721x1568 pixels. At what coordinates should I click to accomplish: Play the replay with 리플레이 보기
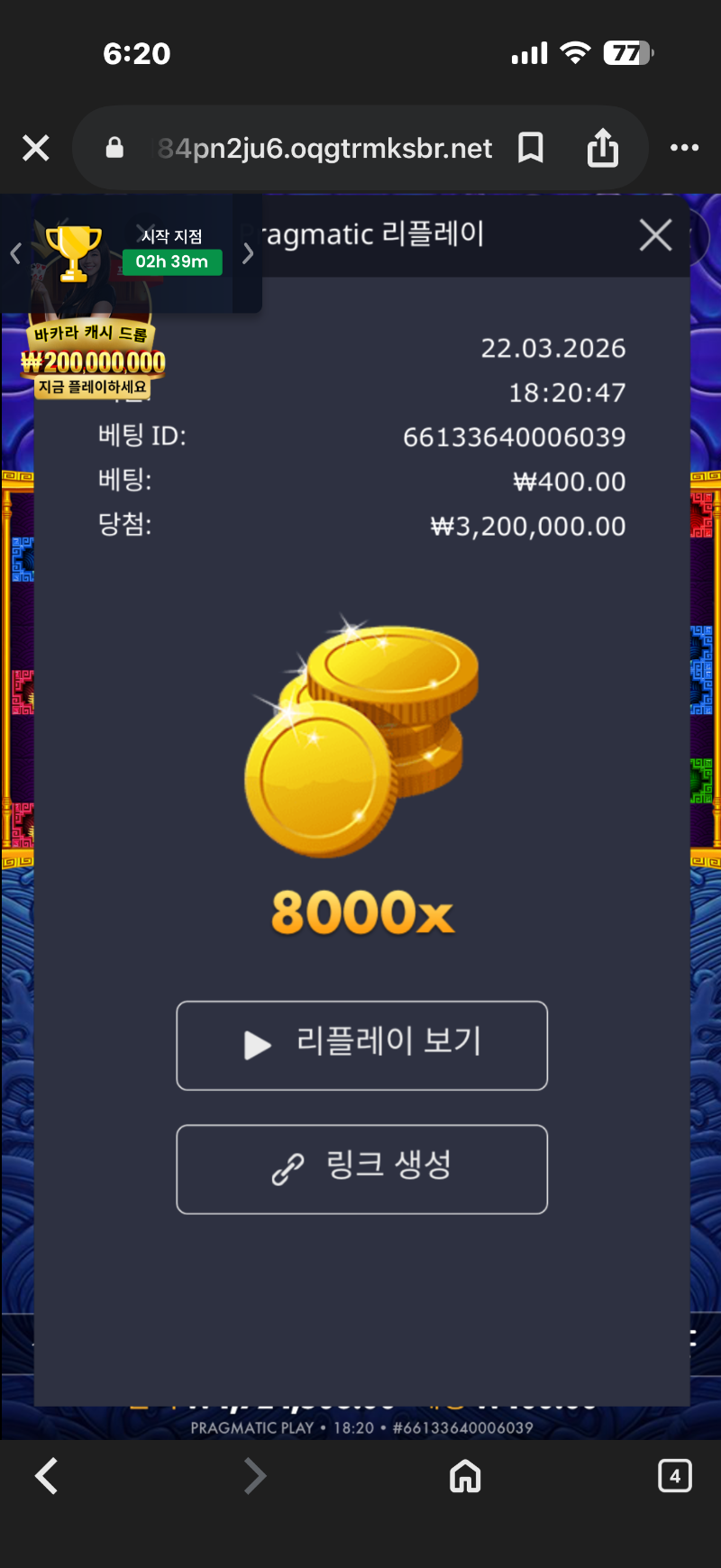coord(361,1045)
